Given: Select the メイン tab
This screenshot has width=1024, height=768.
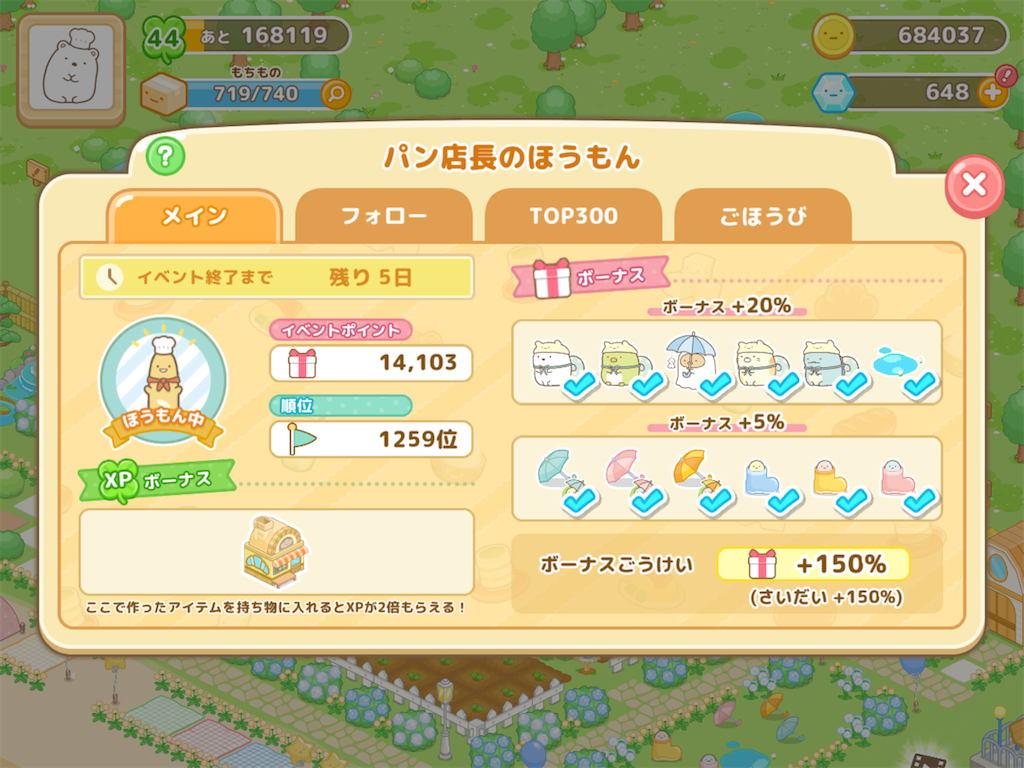Looking at the screenshot, I should [194, 216].
